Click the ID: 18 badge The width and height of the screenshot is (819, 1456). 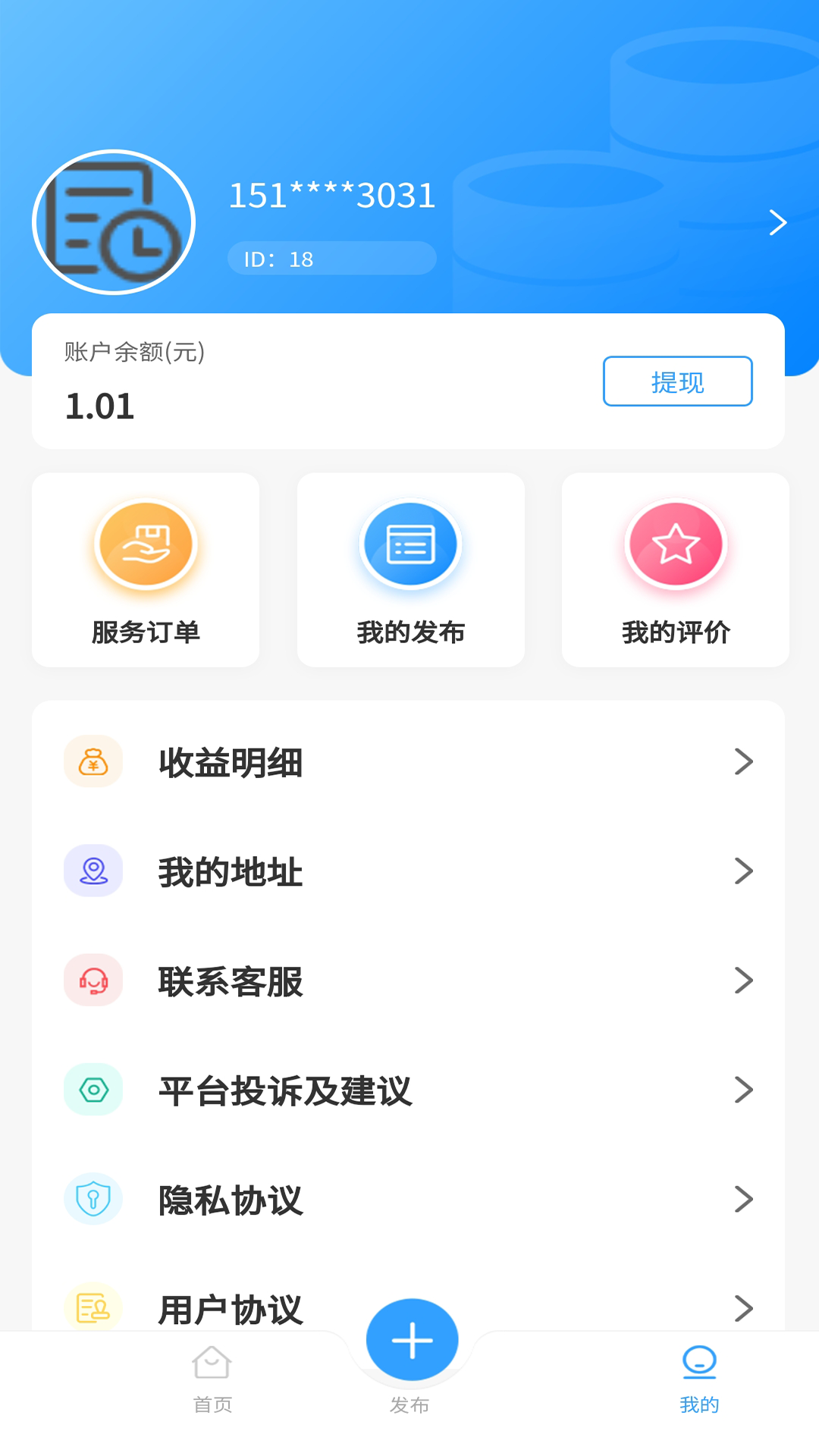click(x=331, y=259)
